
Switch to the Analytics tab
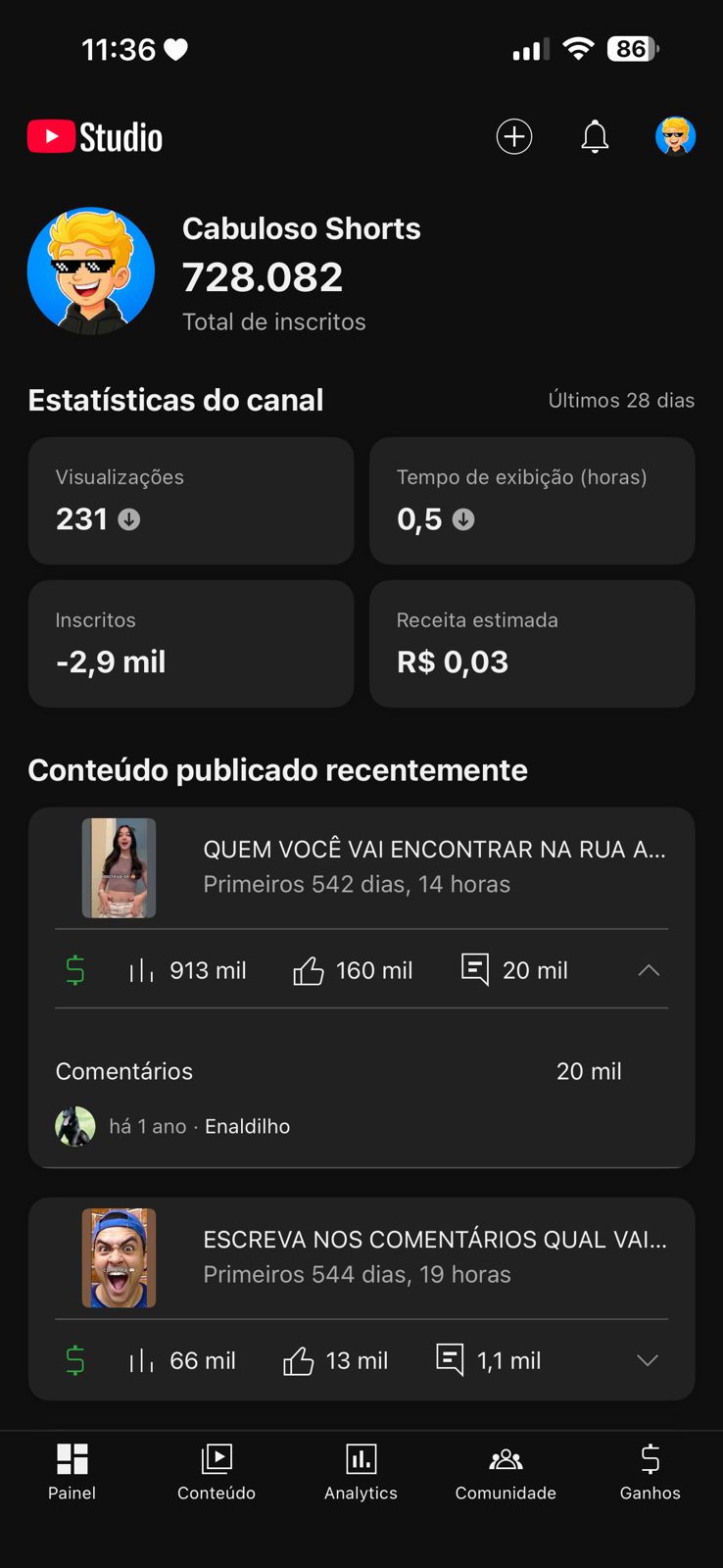pos(361,1471)
